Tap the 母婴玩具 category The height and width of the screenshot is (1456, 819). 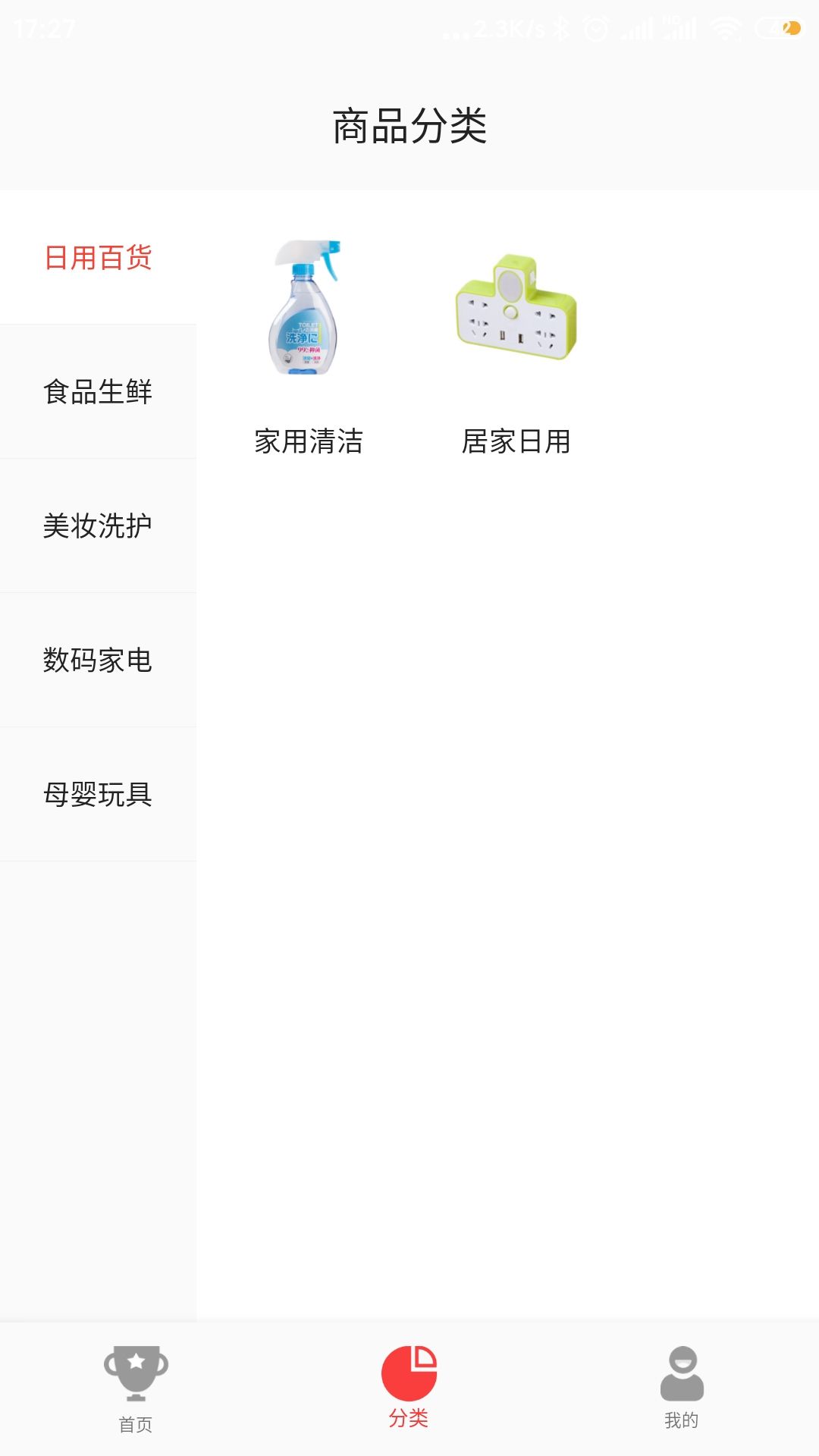(98, 795)
